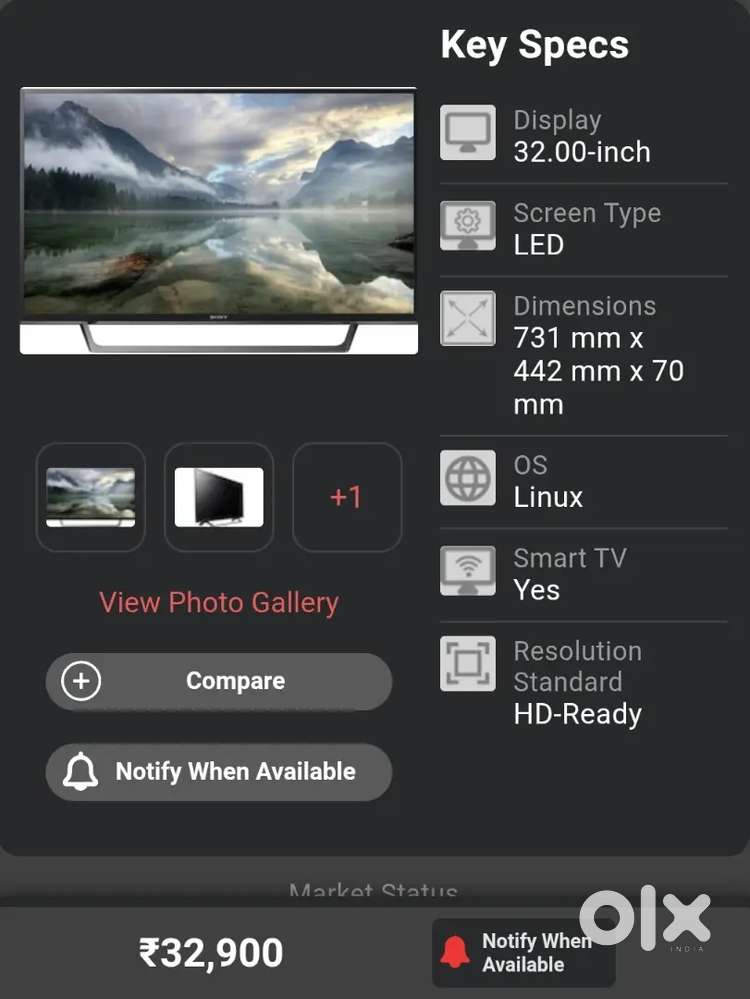The image size is (750, 999).
Task: Tap Notify When Available under the Compare button
Action: [219, 772]
